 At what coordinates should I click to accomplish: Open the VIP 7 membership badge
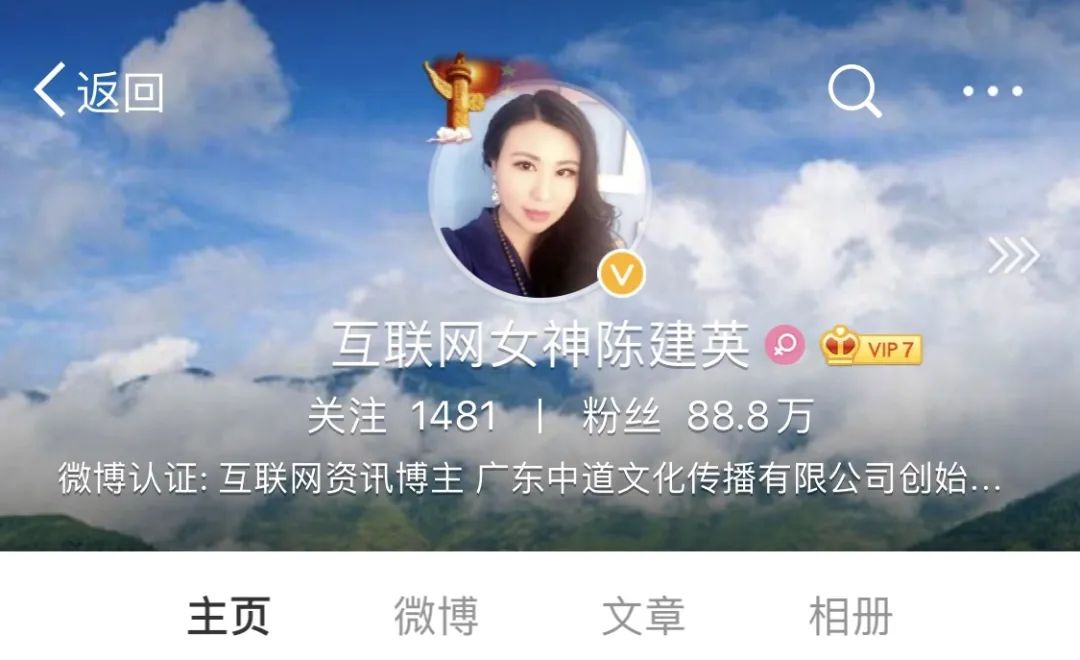[871, 348]
